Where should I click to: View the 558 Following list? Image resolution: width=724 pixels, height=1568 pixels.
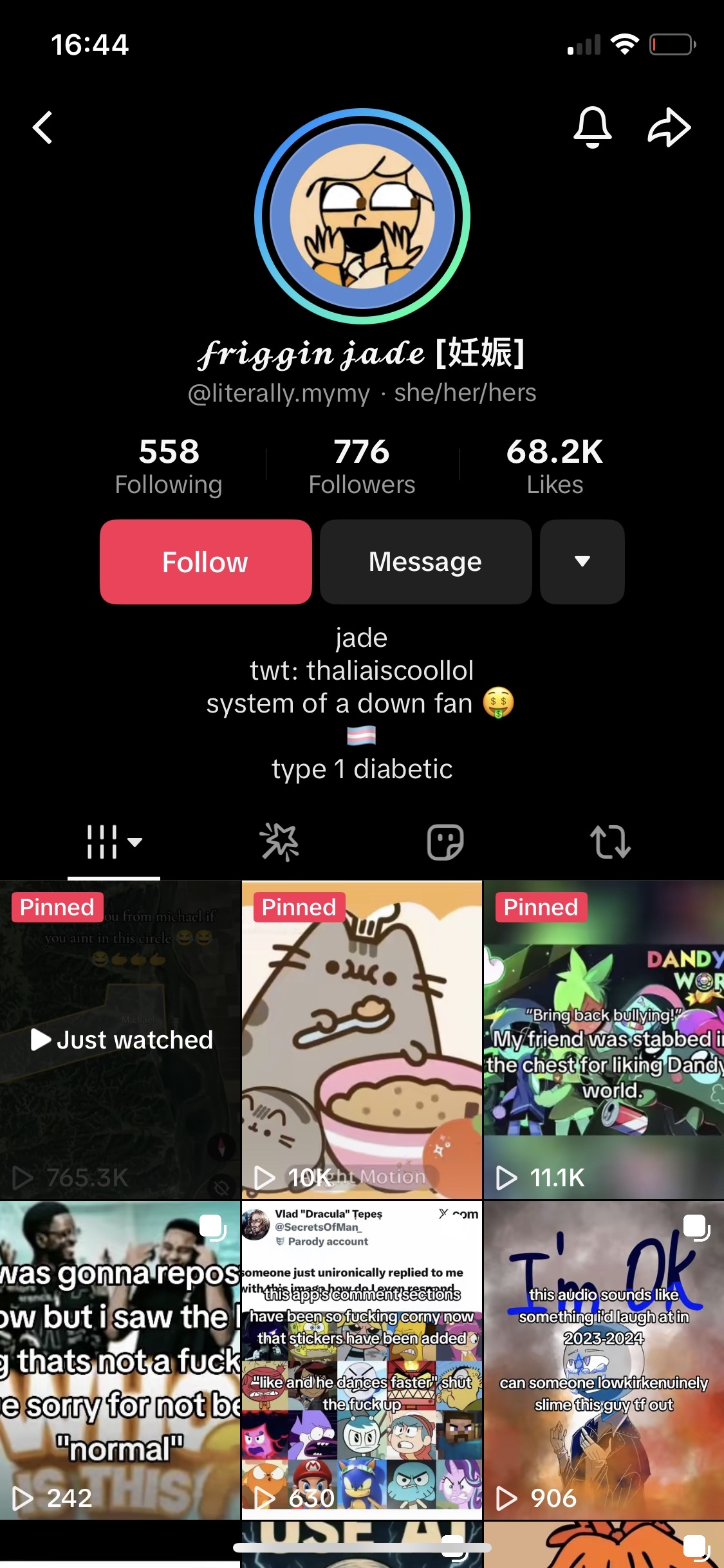point(169,466)
